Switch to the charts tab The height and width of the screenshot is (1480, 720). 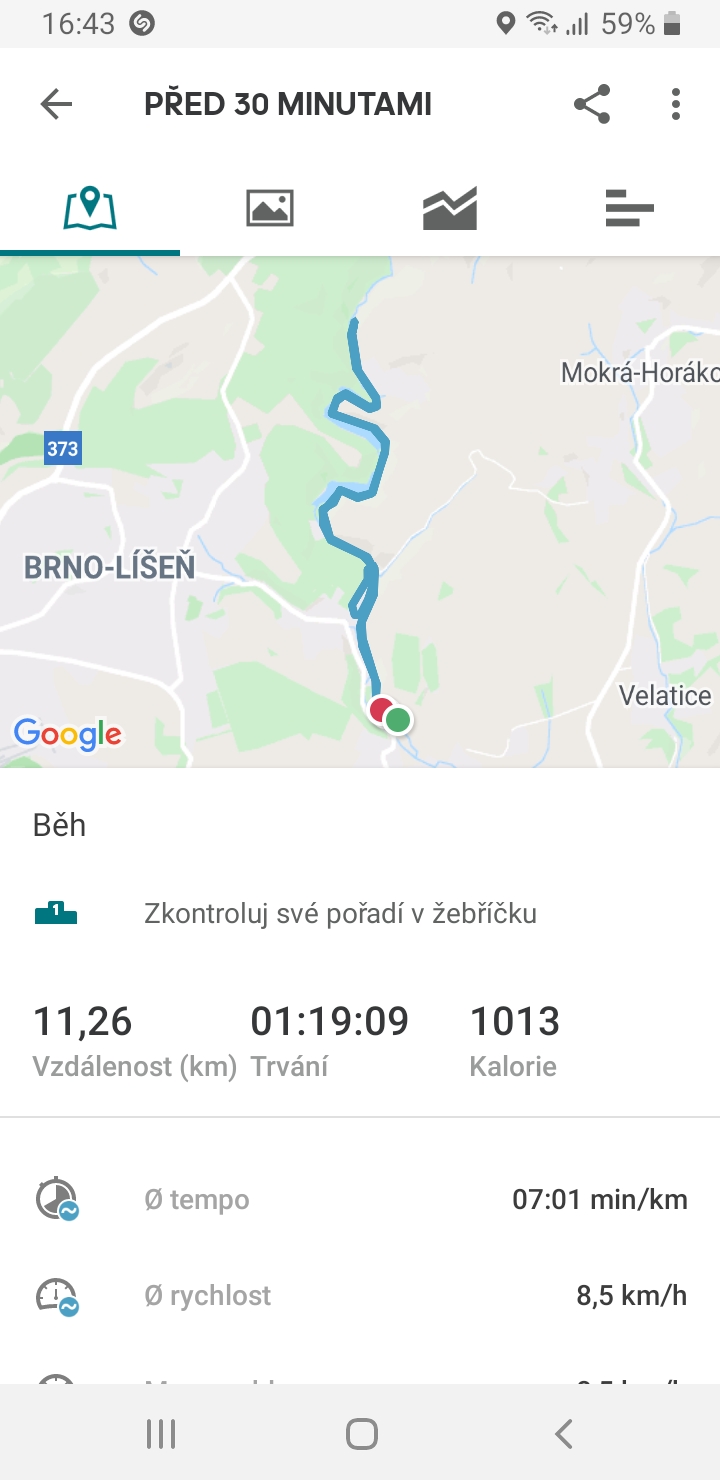click(450, 209)
